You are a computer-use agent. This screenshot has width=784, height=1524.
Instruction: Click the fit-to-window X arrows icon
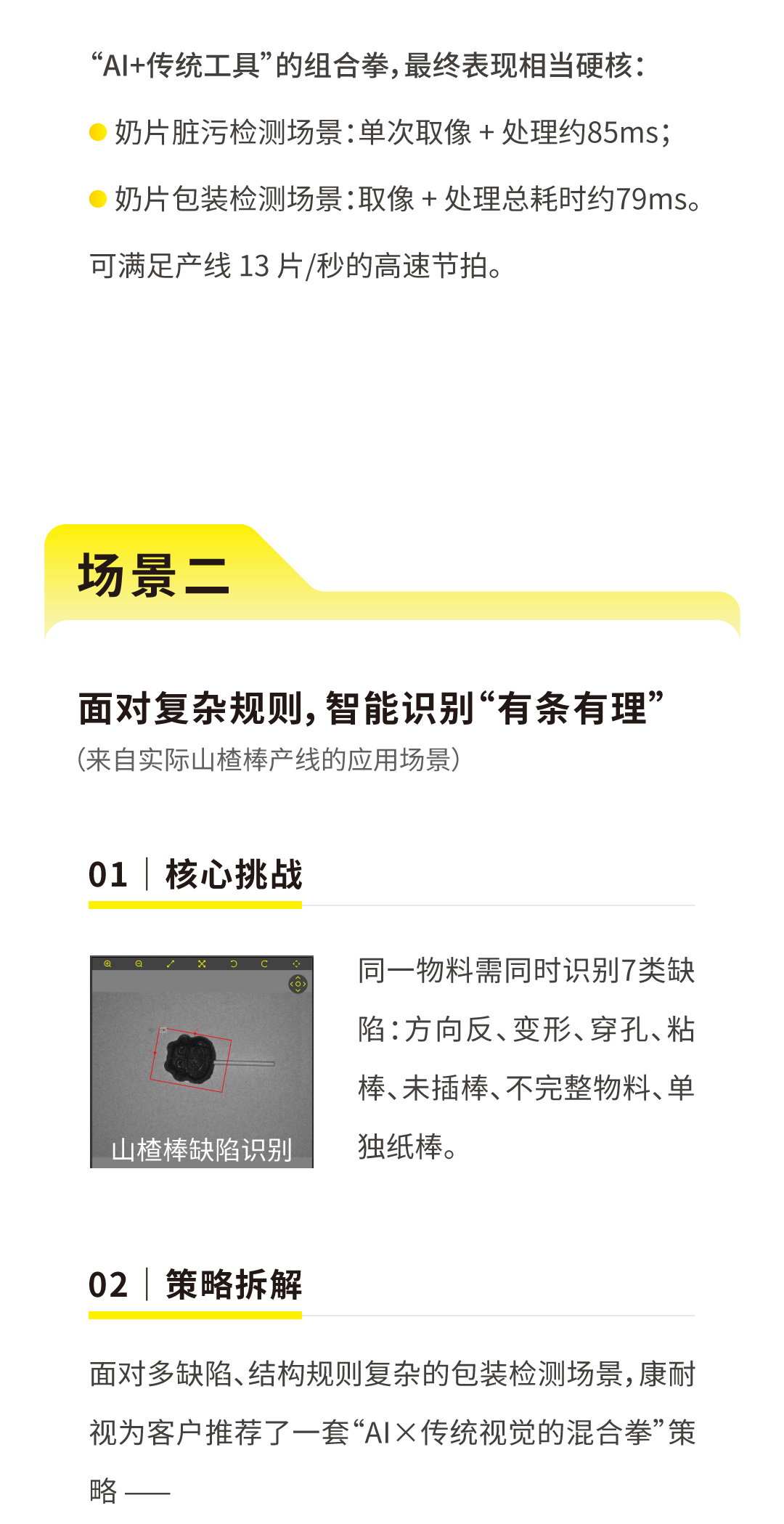coord(202,963)
